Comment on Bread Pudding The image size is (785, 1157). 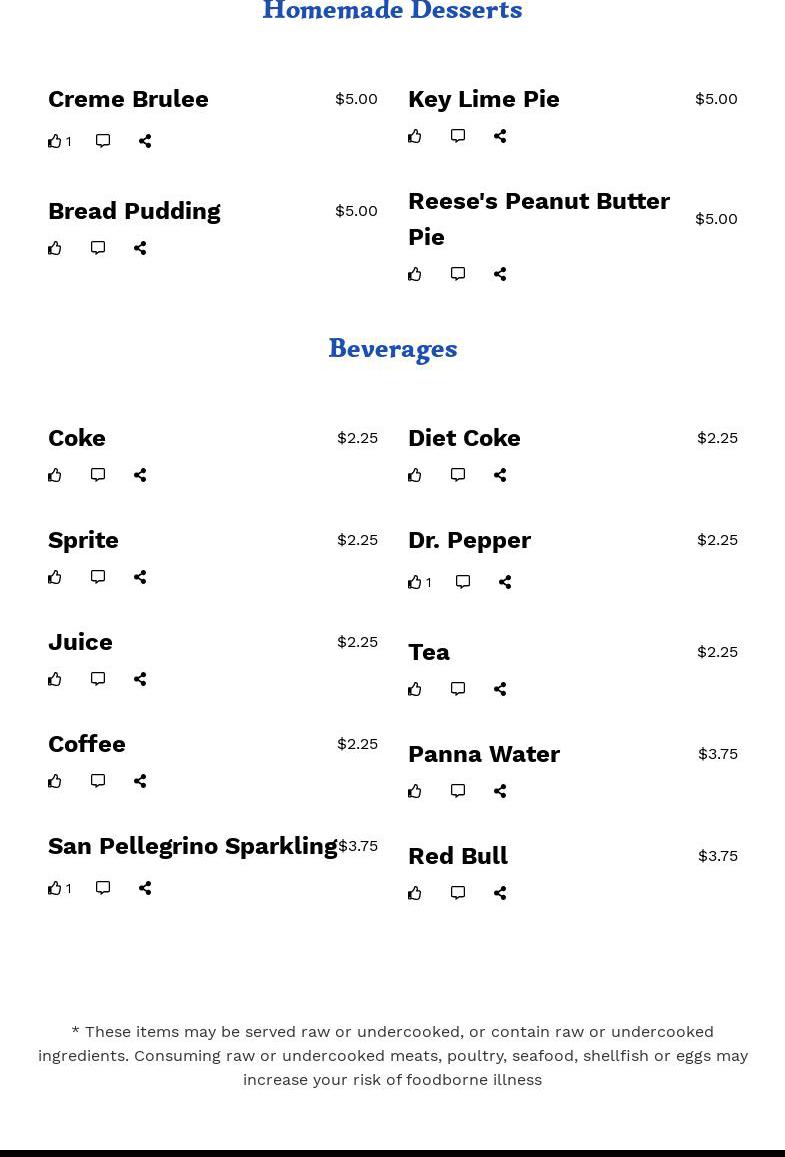click(x=98, y=248)
